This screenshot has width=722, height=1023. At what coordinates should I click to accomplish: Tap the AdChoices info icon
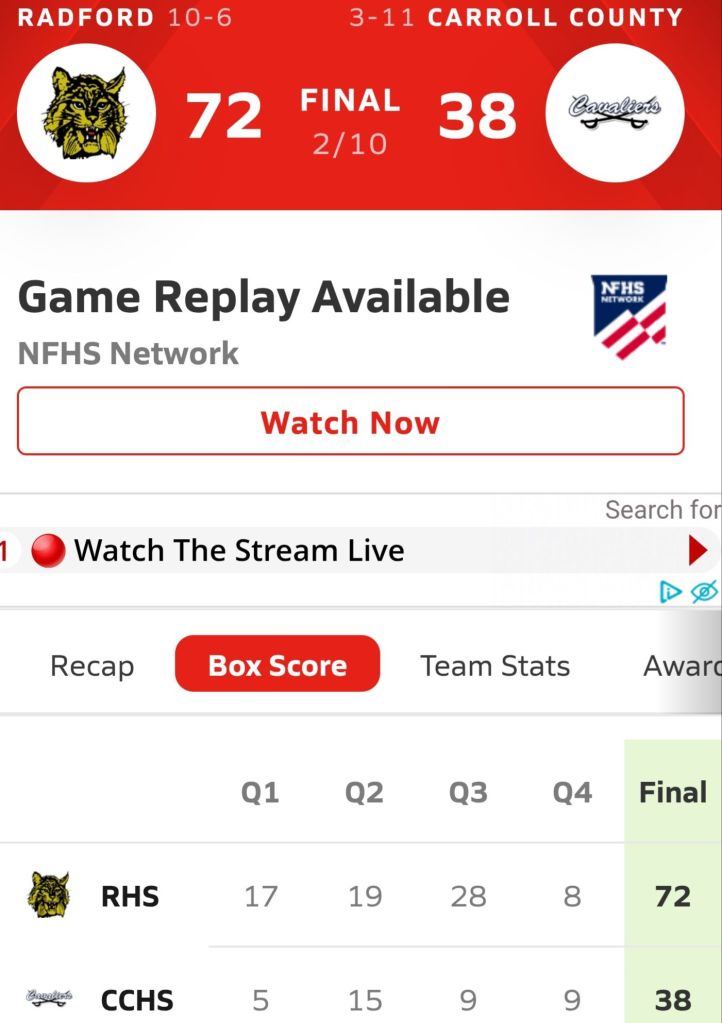(671, 592)
